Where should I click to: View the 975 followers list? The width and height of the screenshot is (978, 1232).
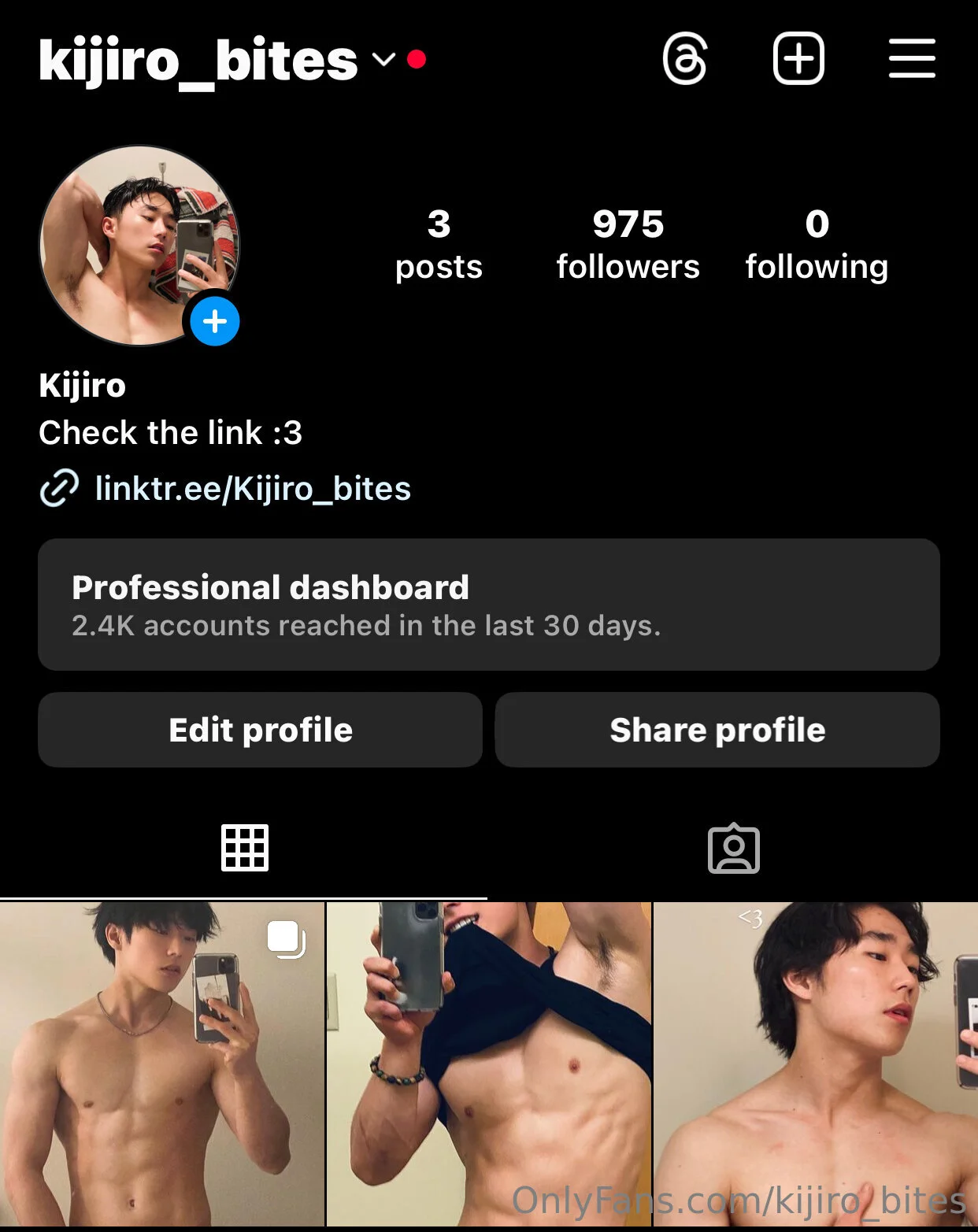[628, 242]
